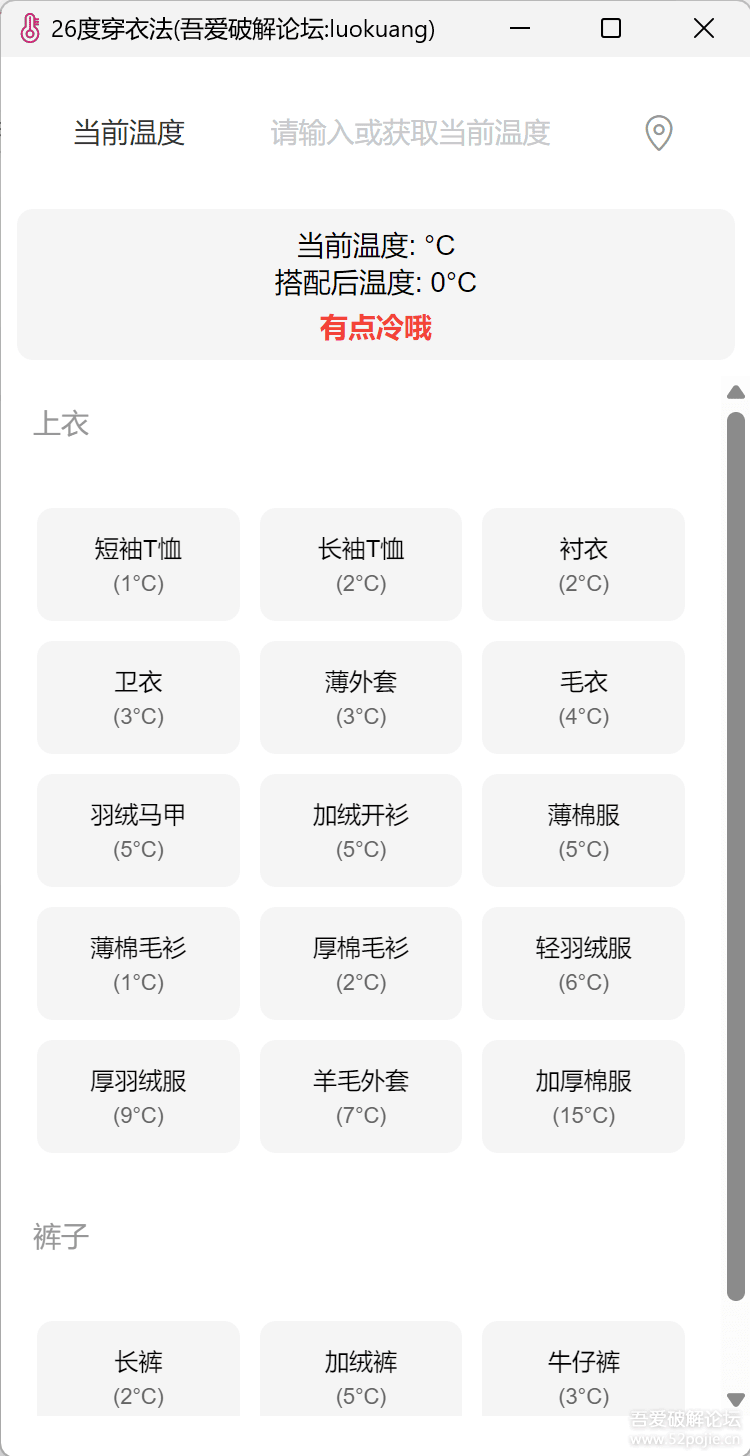Focus the current temperature input field

(x=410, y=133)
